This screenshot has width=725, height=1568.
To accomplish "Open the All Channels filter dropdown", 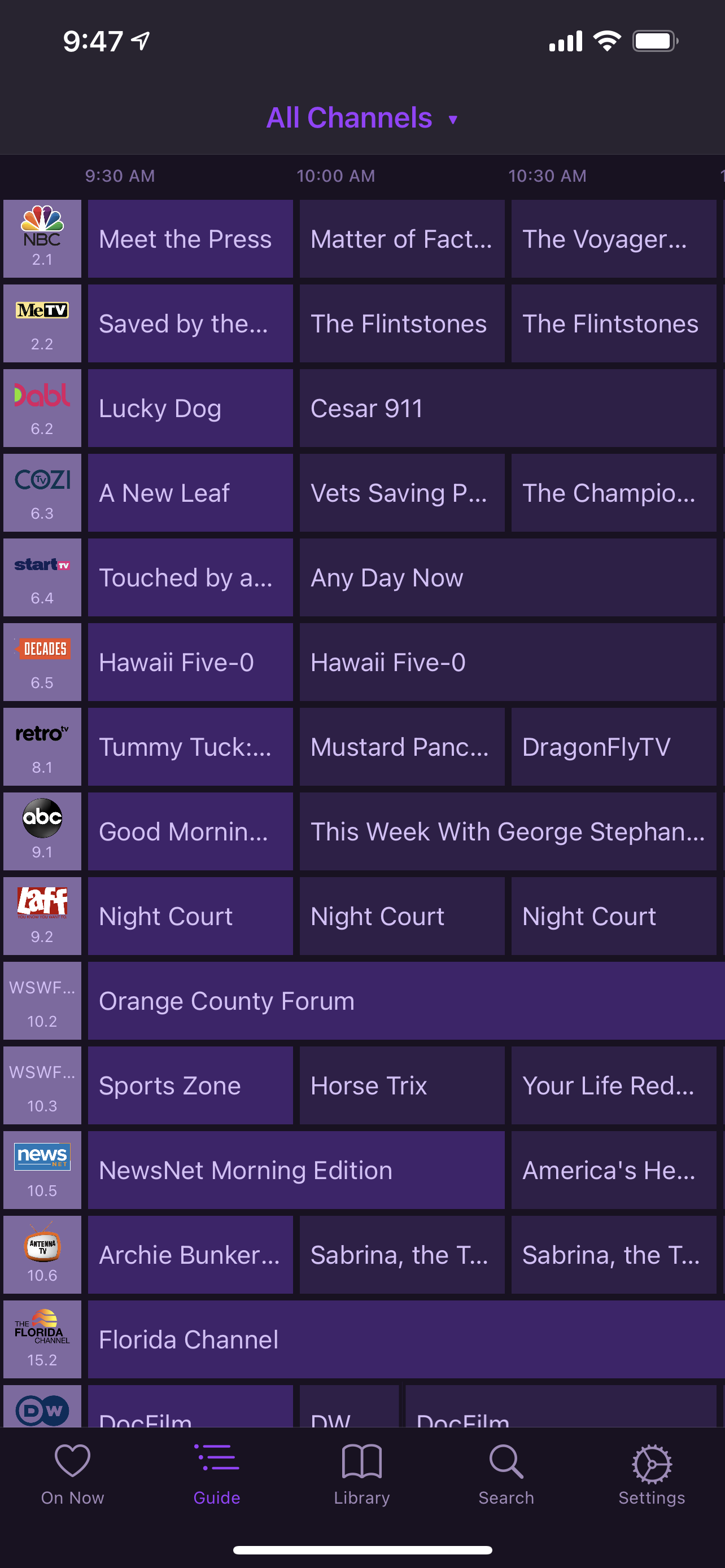I will click(361, 117).
